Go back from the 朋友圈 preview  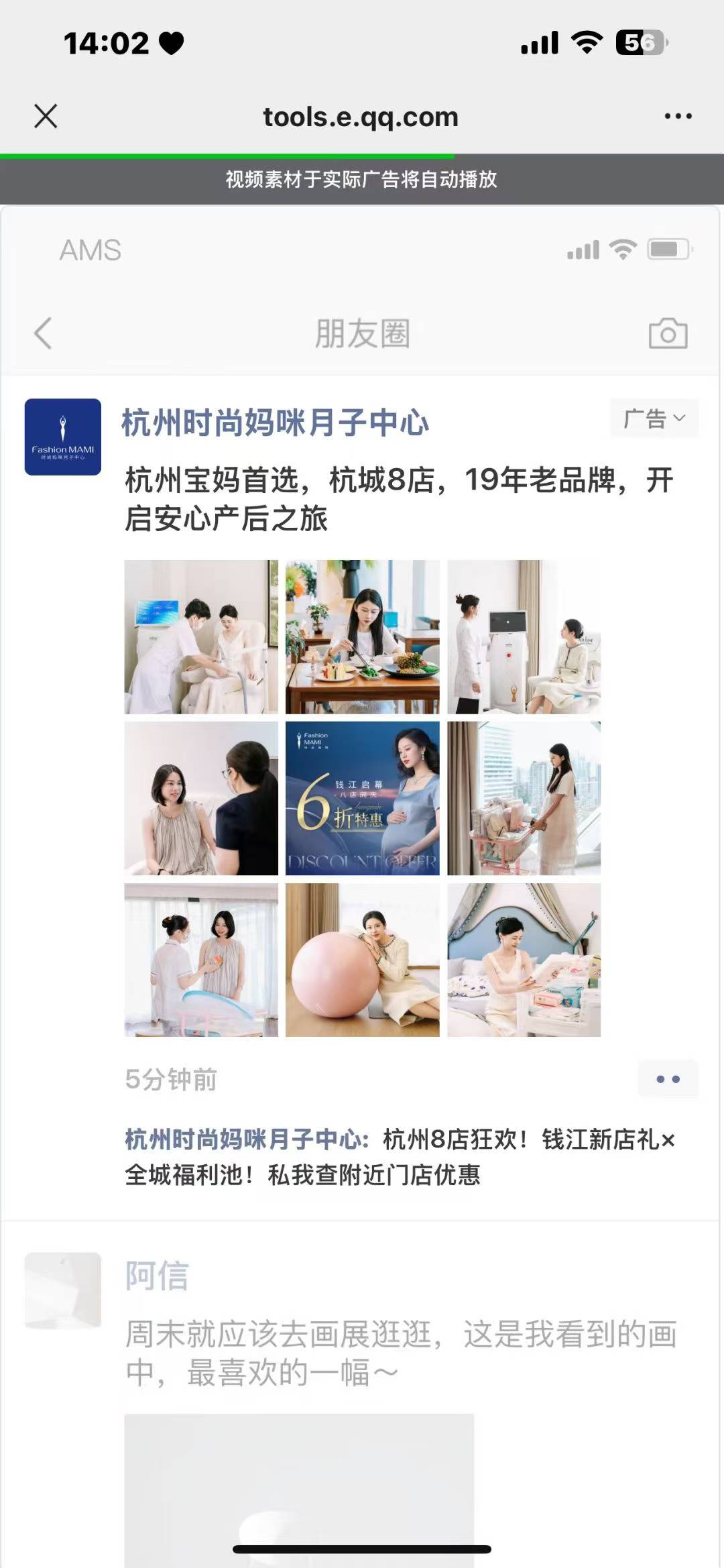(x=43, y=333)
